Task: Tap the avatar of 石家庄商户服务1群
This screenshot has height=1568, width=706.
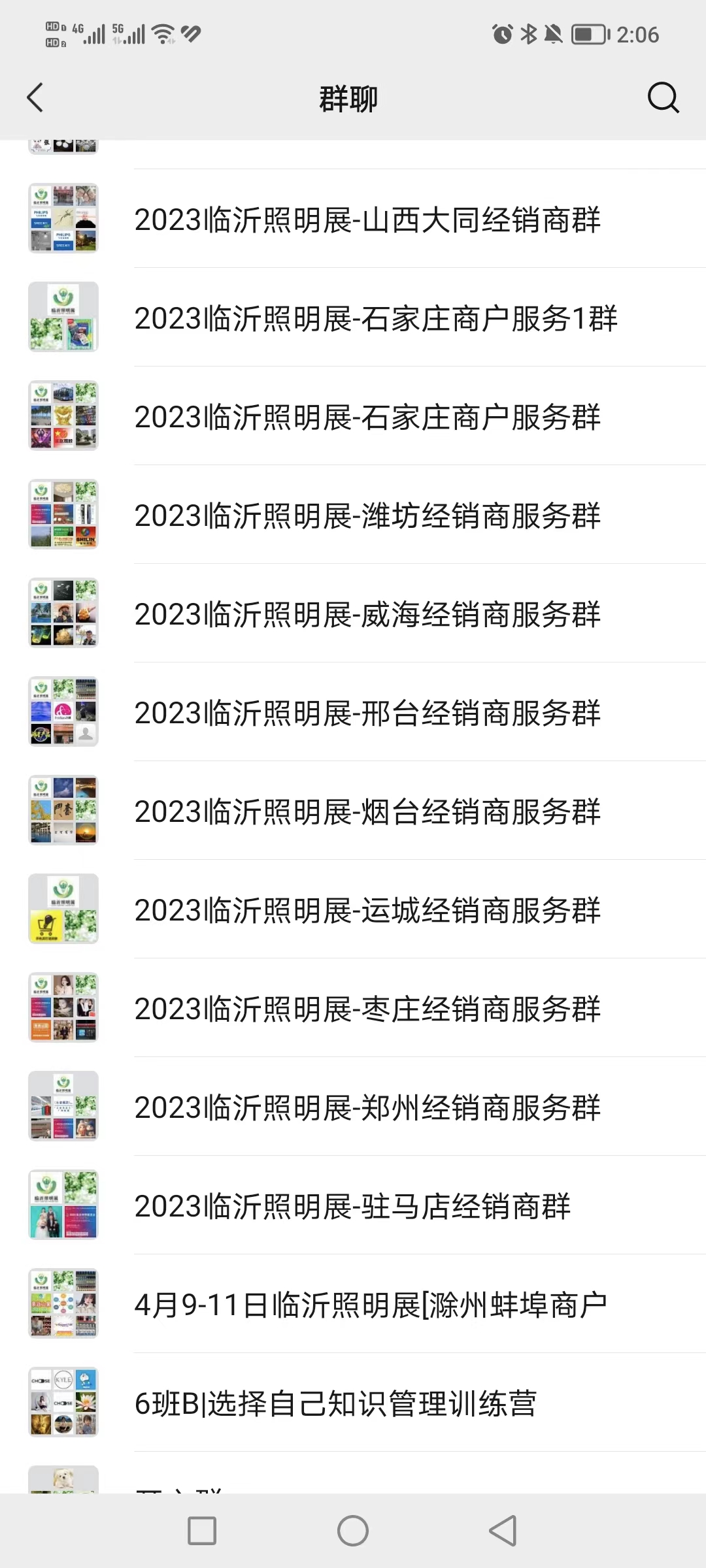Action: point(63,318)
